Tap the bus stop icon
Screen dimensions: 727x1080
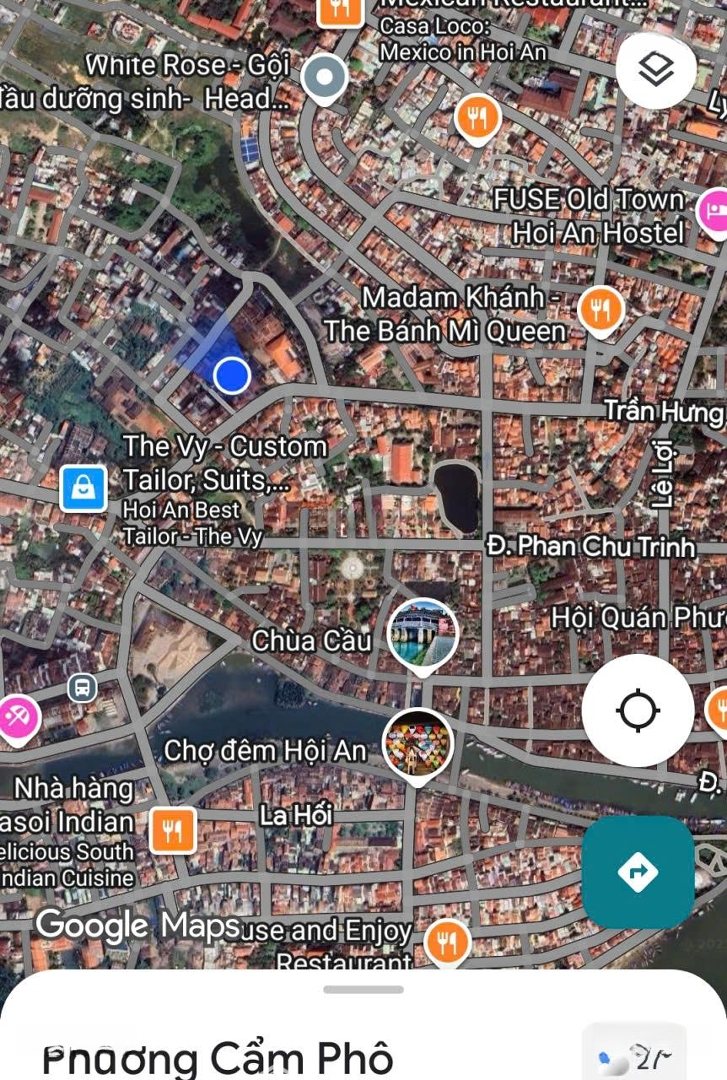pos(82,688)
